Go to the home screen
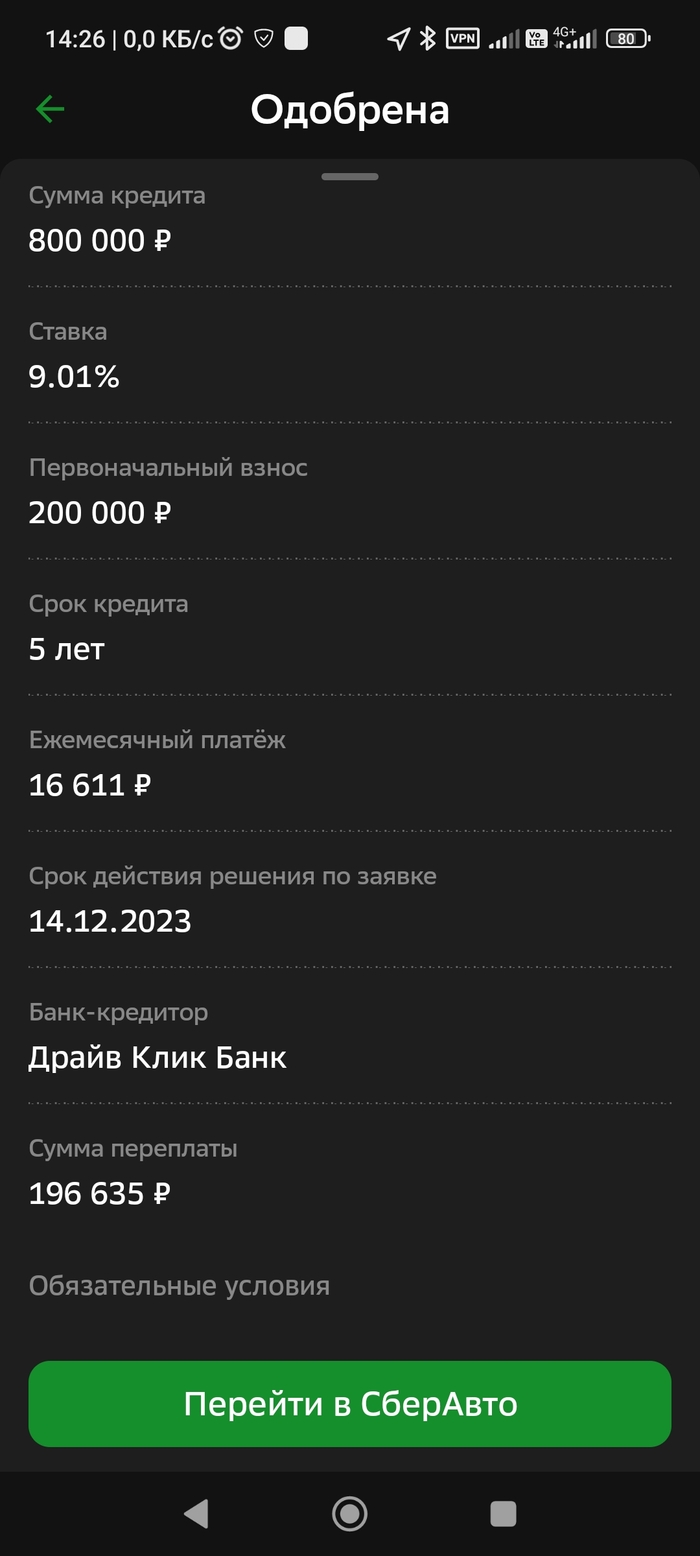This screenshot has height=1556, width=700. pyautogui.click(x=350, y=1514)
